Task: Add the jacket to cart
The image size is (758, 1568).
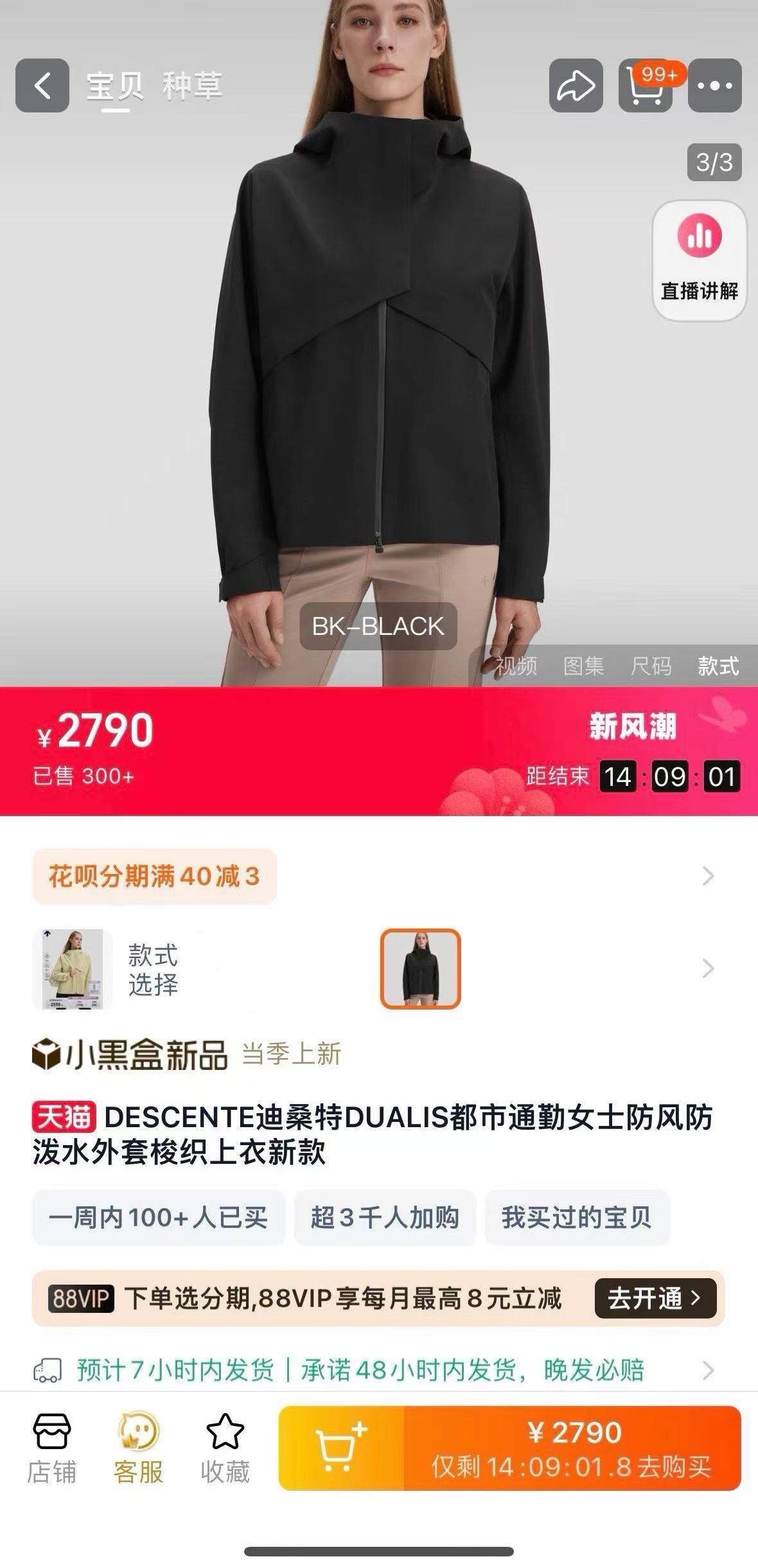Action: click(341, 1448)
